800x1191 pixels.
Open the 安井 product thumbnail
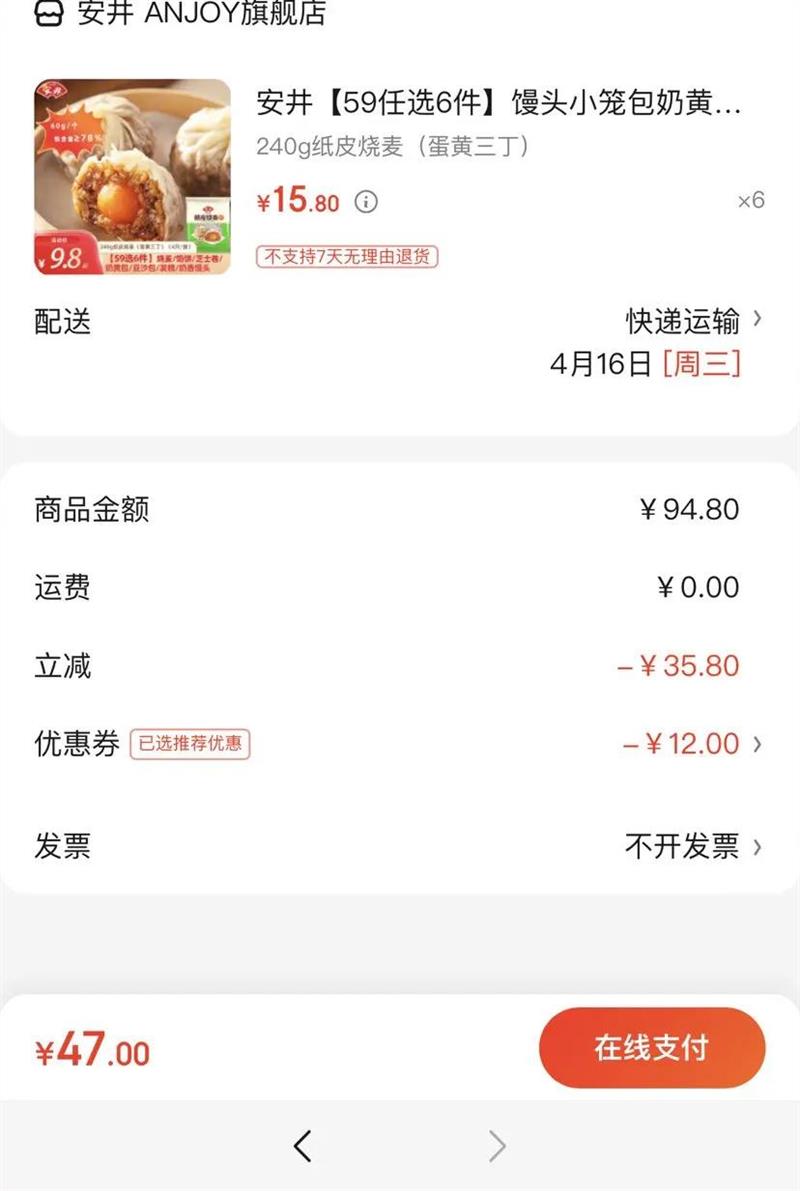point(132,176)
